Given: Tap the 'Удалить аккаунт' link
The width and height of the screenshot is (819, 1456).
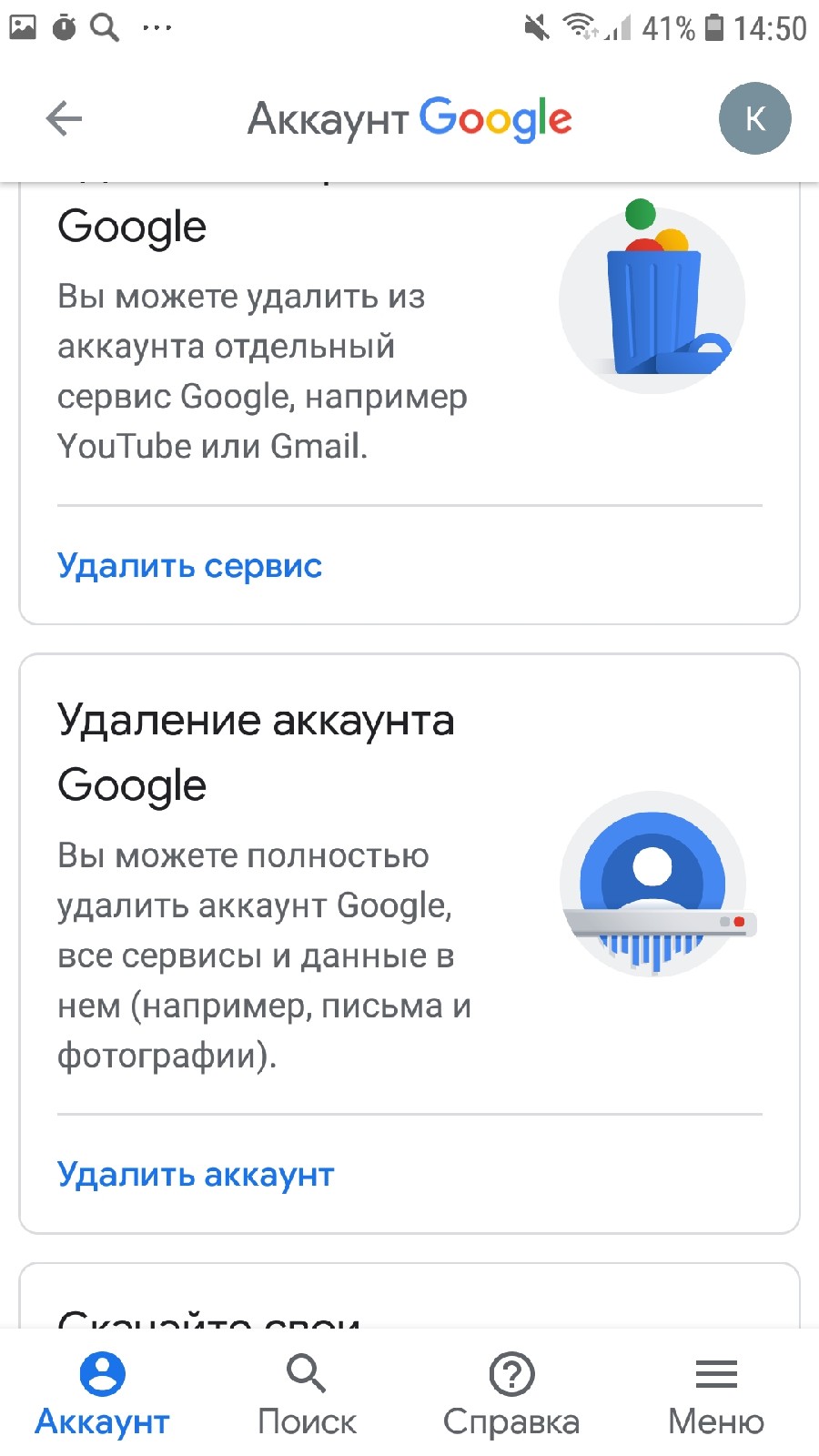Looking at the screenshot, I should coord(196,1175).
